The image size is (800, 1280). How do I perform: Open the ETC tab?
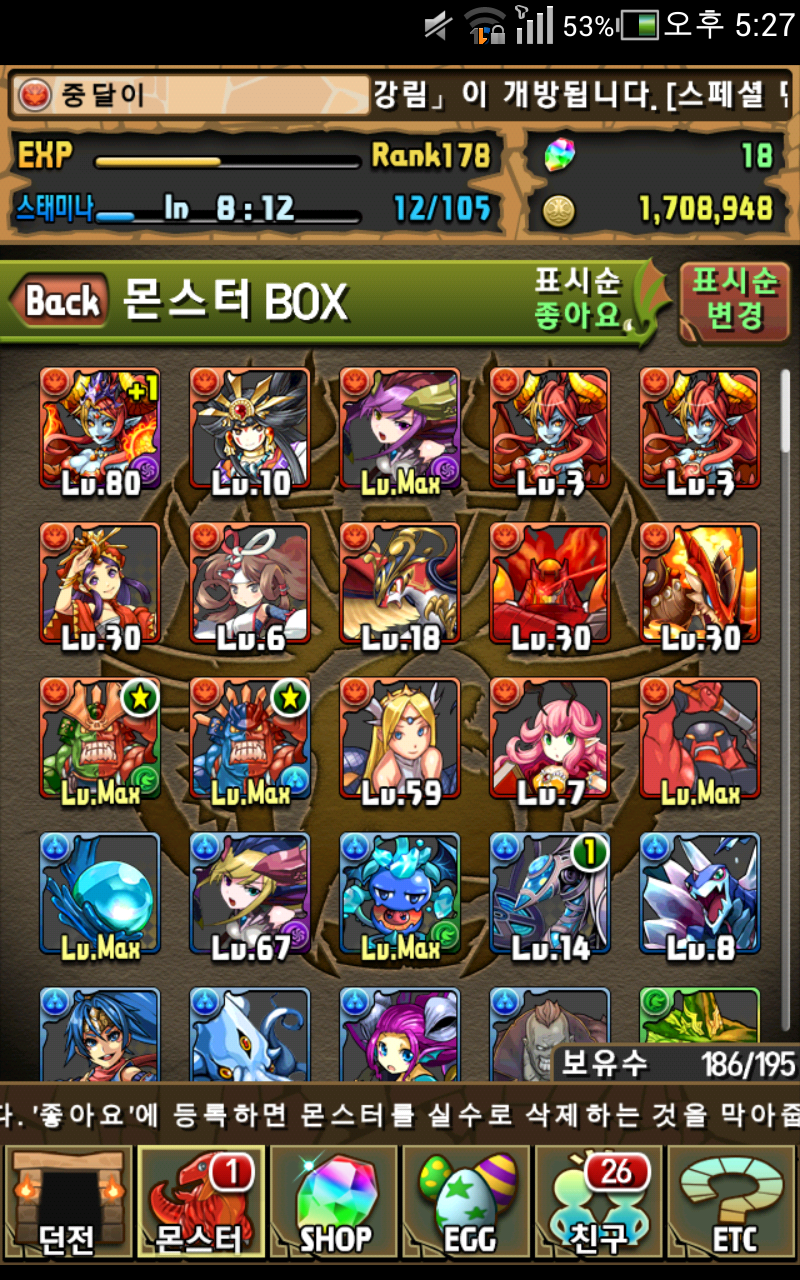click(x=733, y=1201)
